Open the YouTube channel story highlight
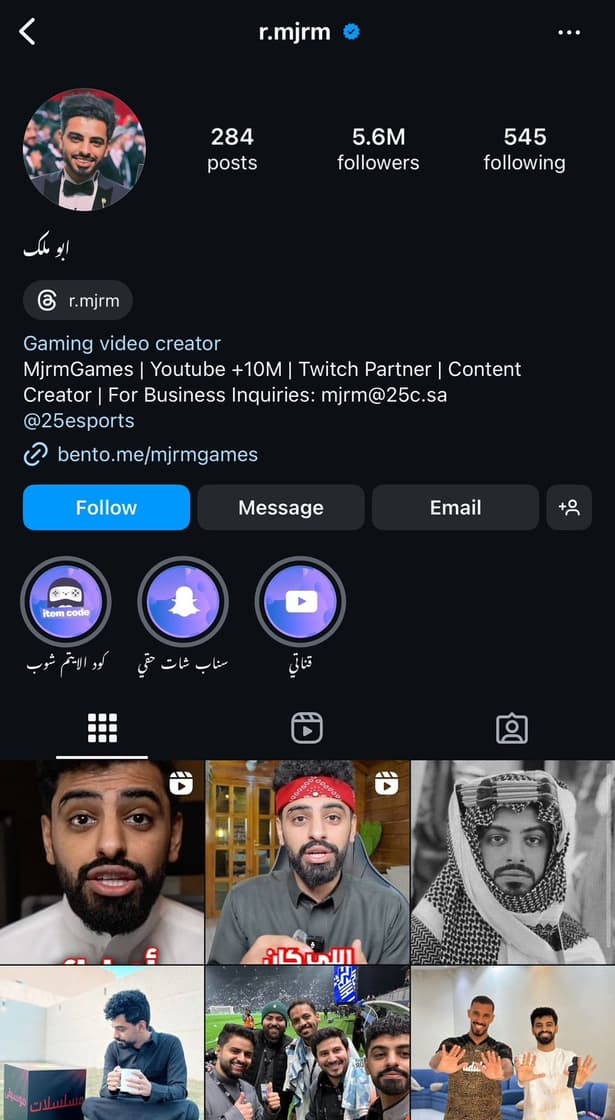The image size is (615, 1120). coord(300,602)
